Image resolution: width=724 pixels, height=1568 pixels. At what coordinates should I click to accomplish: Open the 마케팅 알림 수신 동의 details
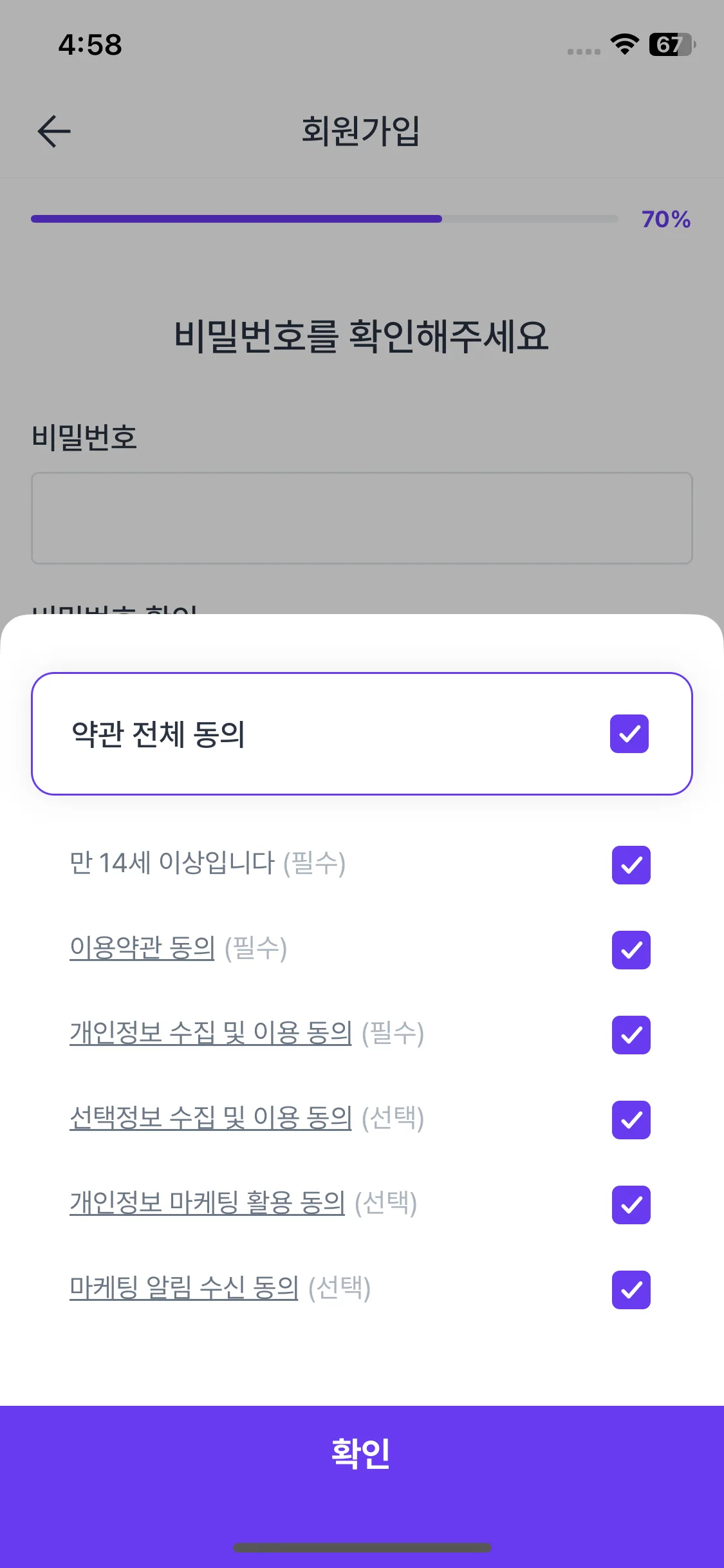point(185,1288)
